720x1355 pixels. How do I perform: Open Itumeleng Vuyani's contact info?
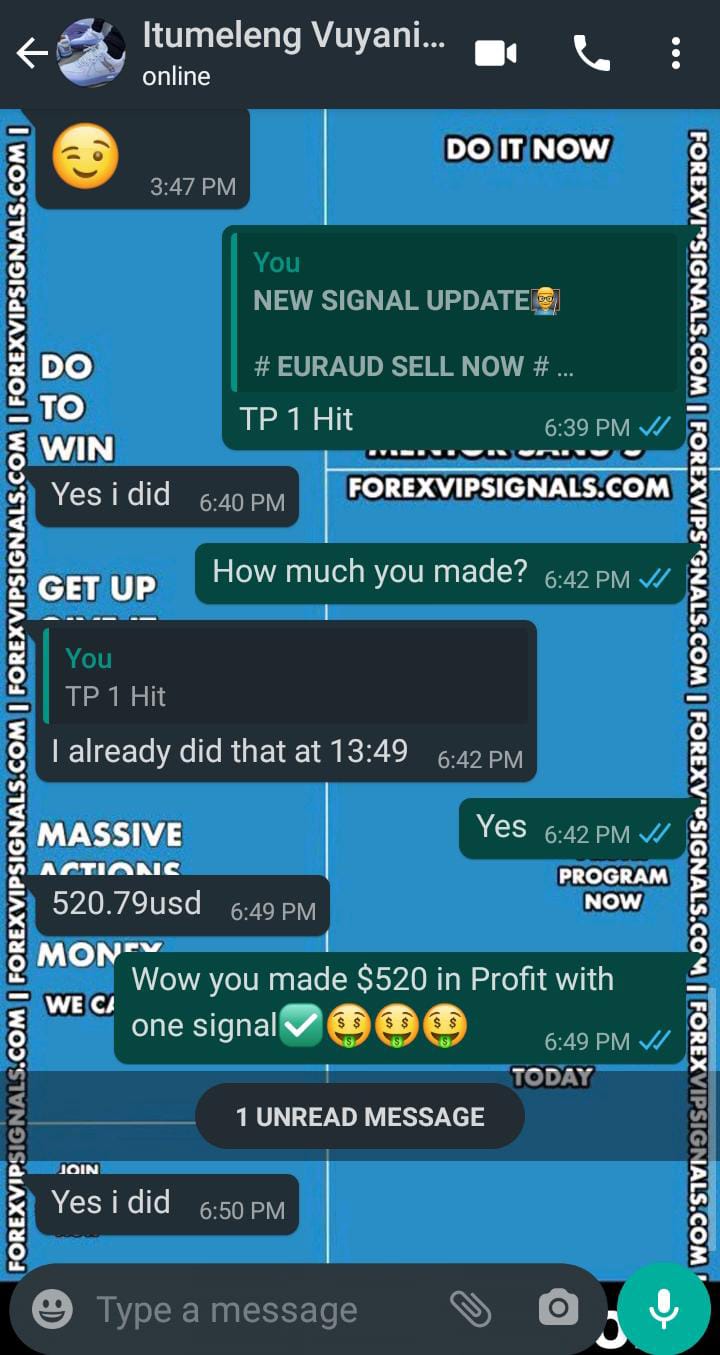[x=294, y=54]
